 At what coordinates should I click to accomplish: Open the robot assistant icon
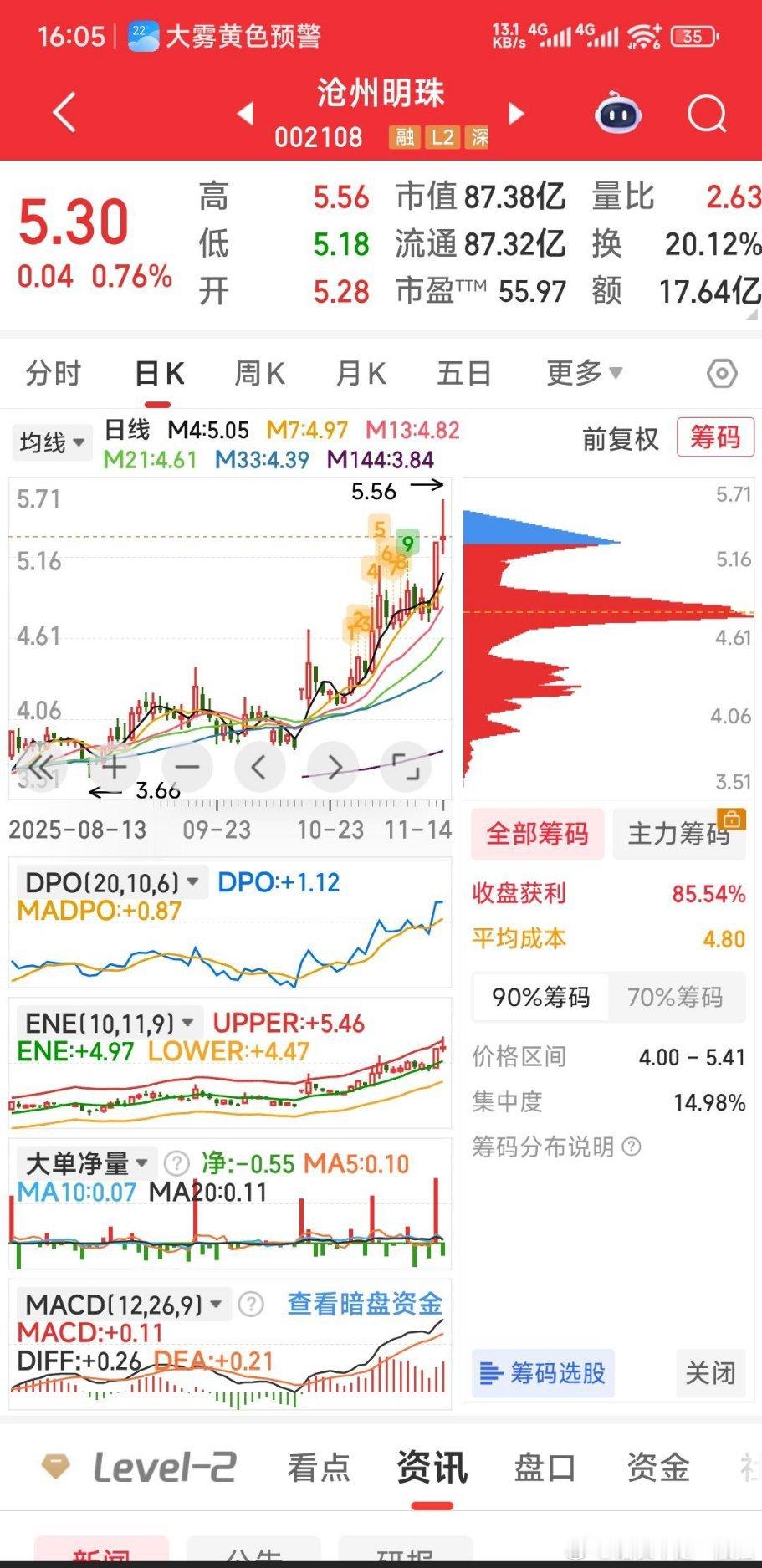pos(617,114)
